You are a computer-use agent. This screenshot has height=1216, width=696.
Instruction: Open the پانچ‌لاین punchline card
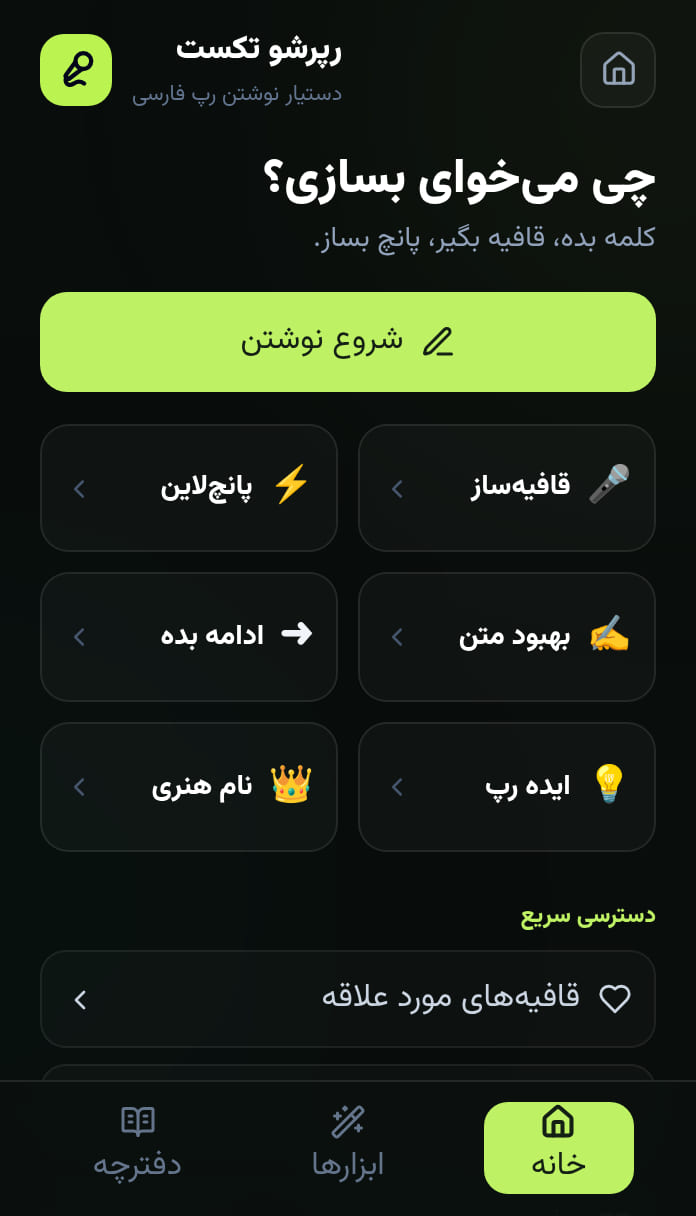click(189, 488)
